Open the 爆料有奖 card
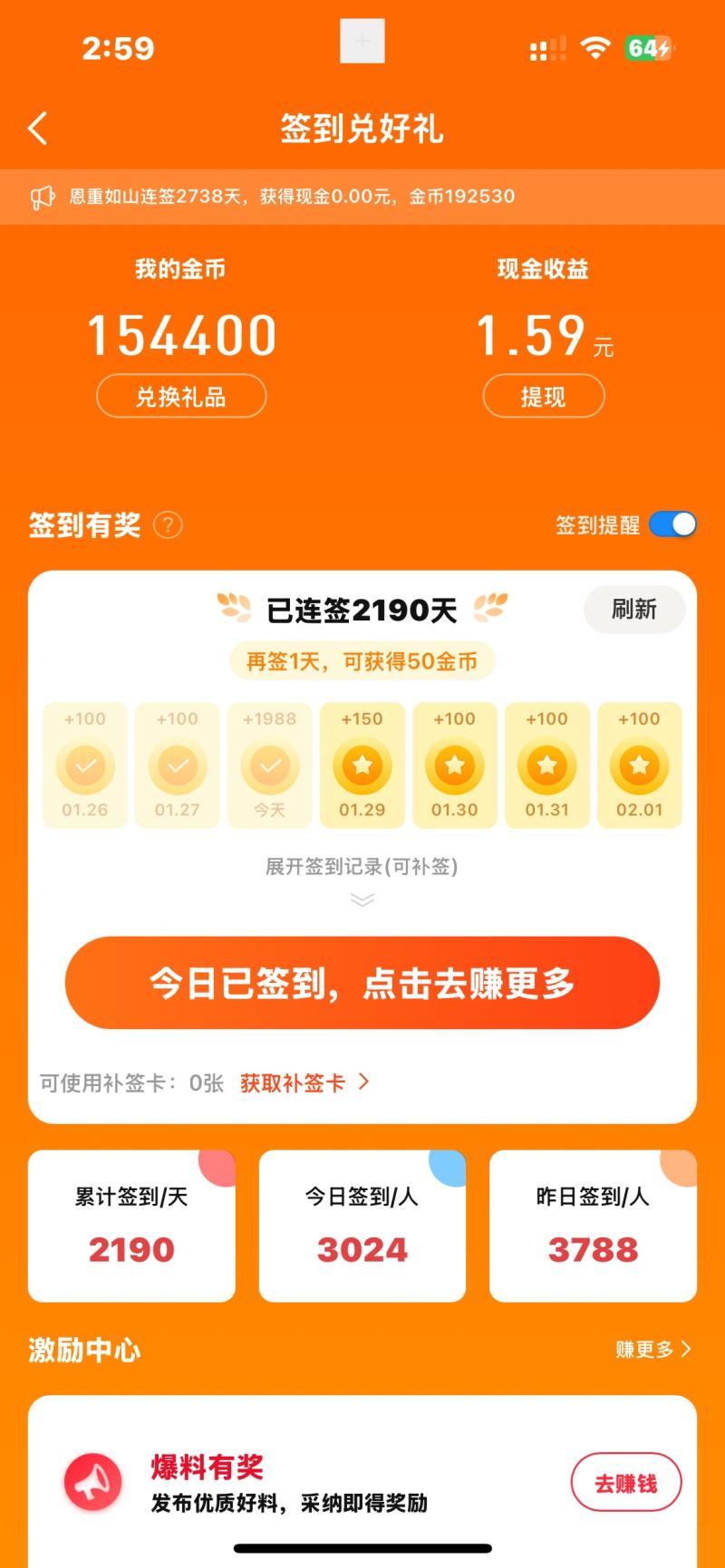 click(x=290, y=1484)
